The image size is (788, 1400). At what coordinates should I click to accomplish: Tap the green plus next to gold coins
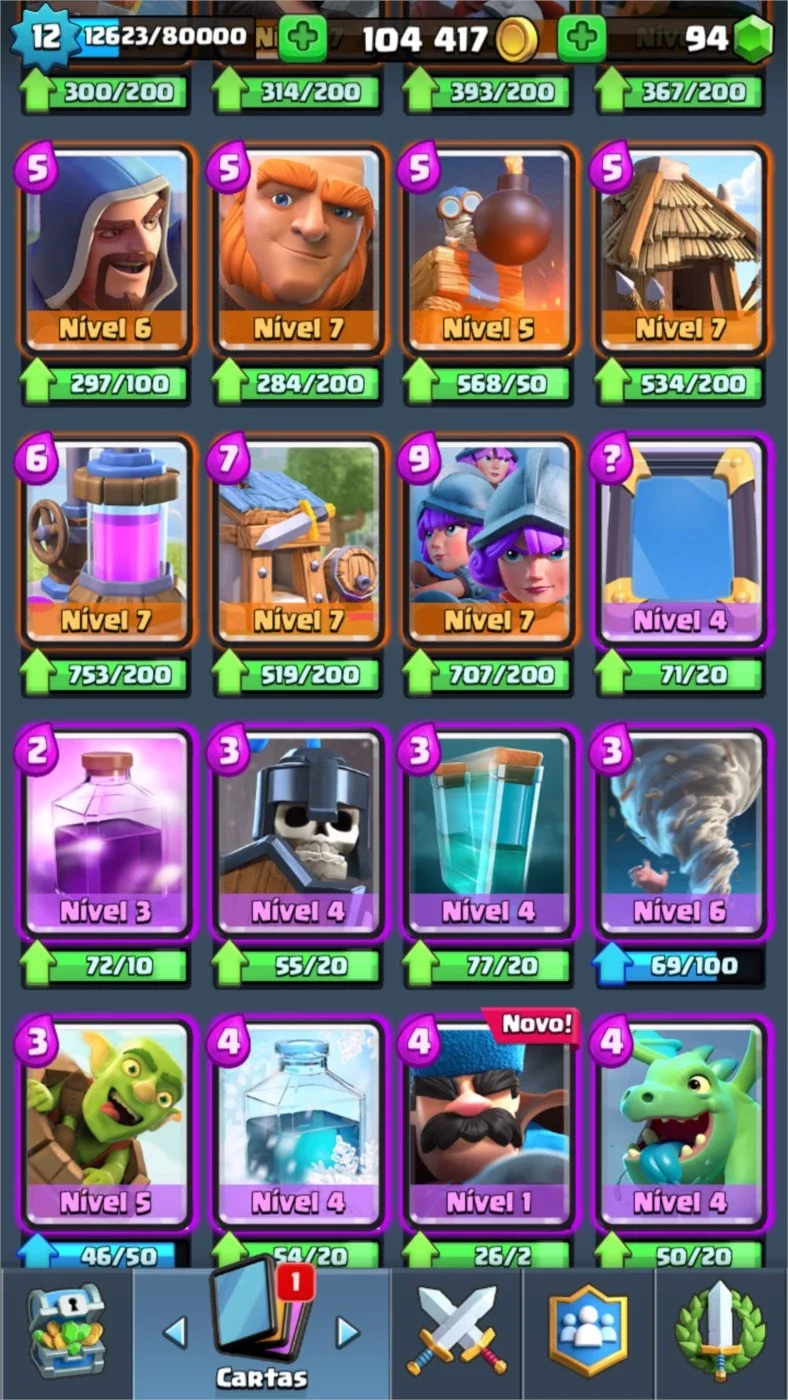click(302, 39)
